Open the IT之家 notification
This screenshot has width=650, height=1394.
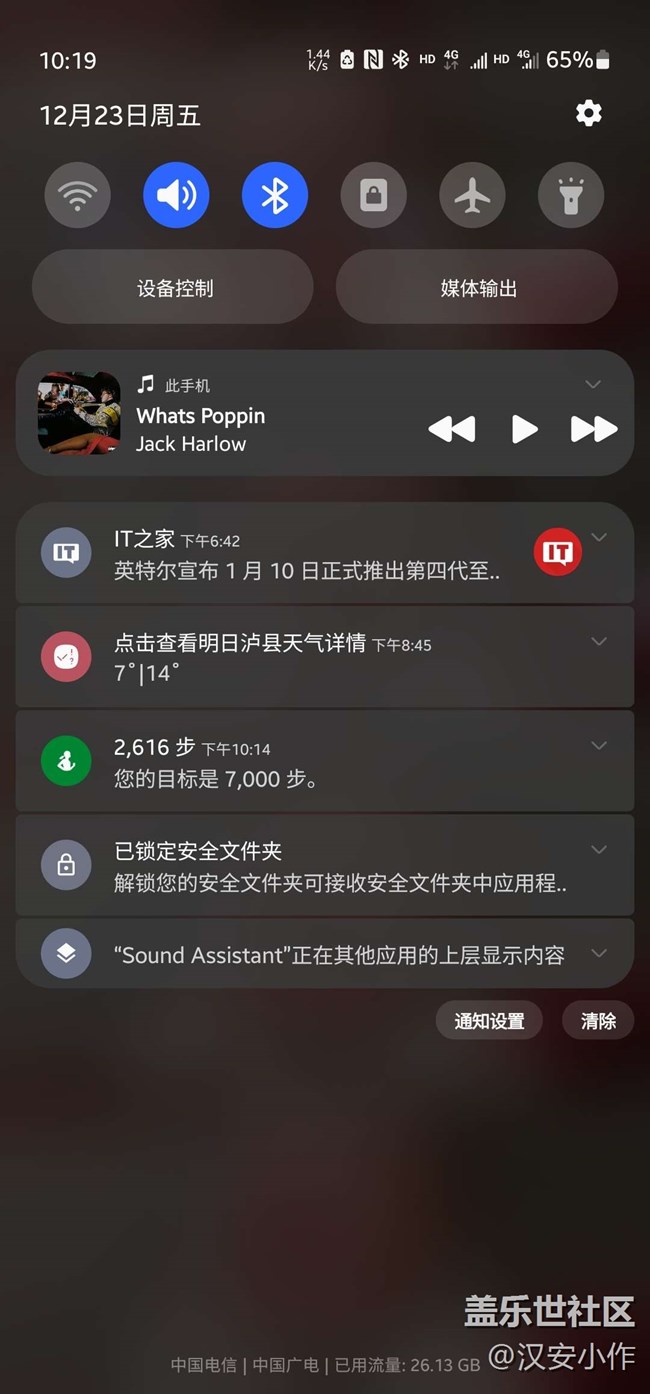pos(300,554)
